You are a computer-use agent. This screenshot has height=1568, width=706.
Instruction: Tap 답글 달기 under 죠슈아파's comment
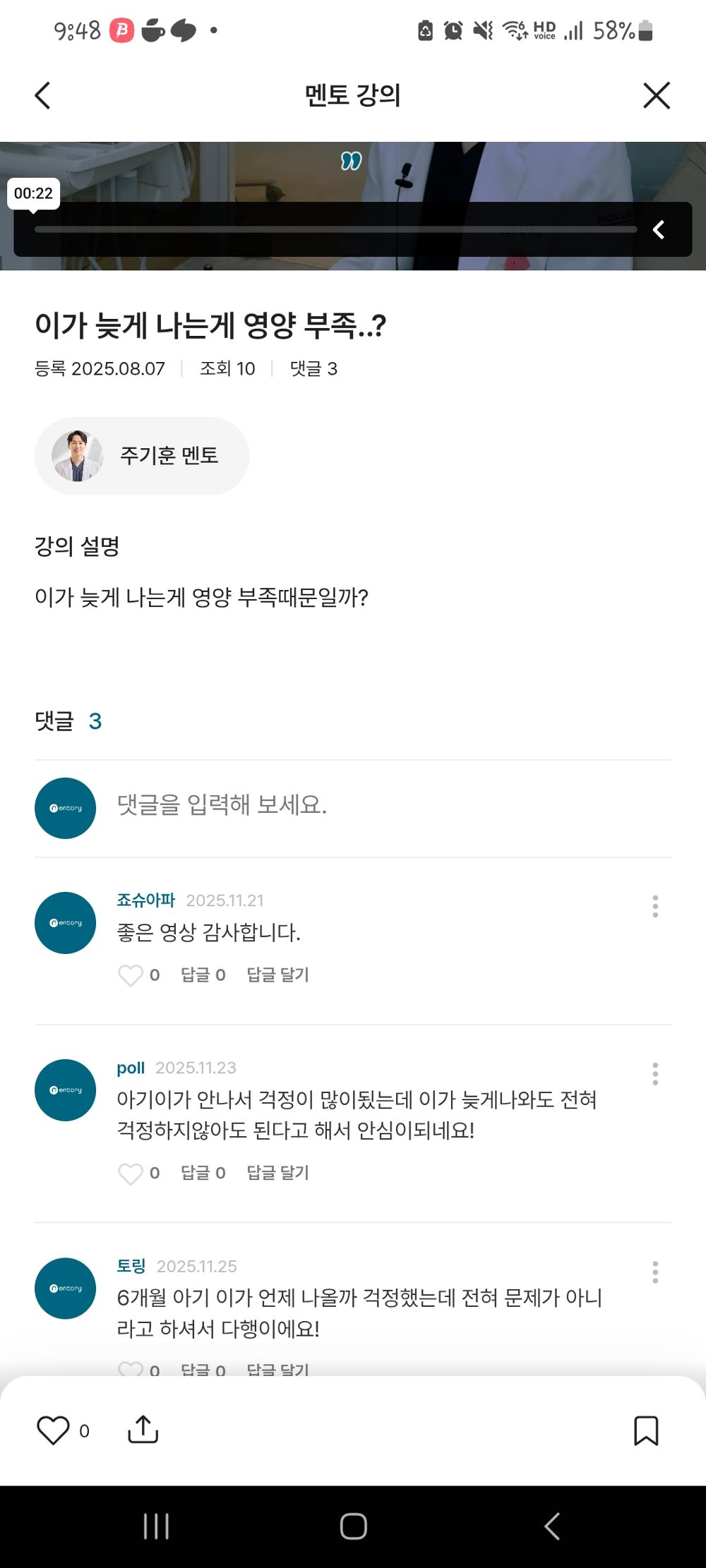tap(278, 976)
